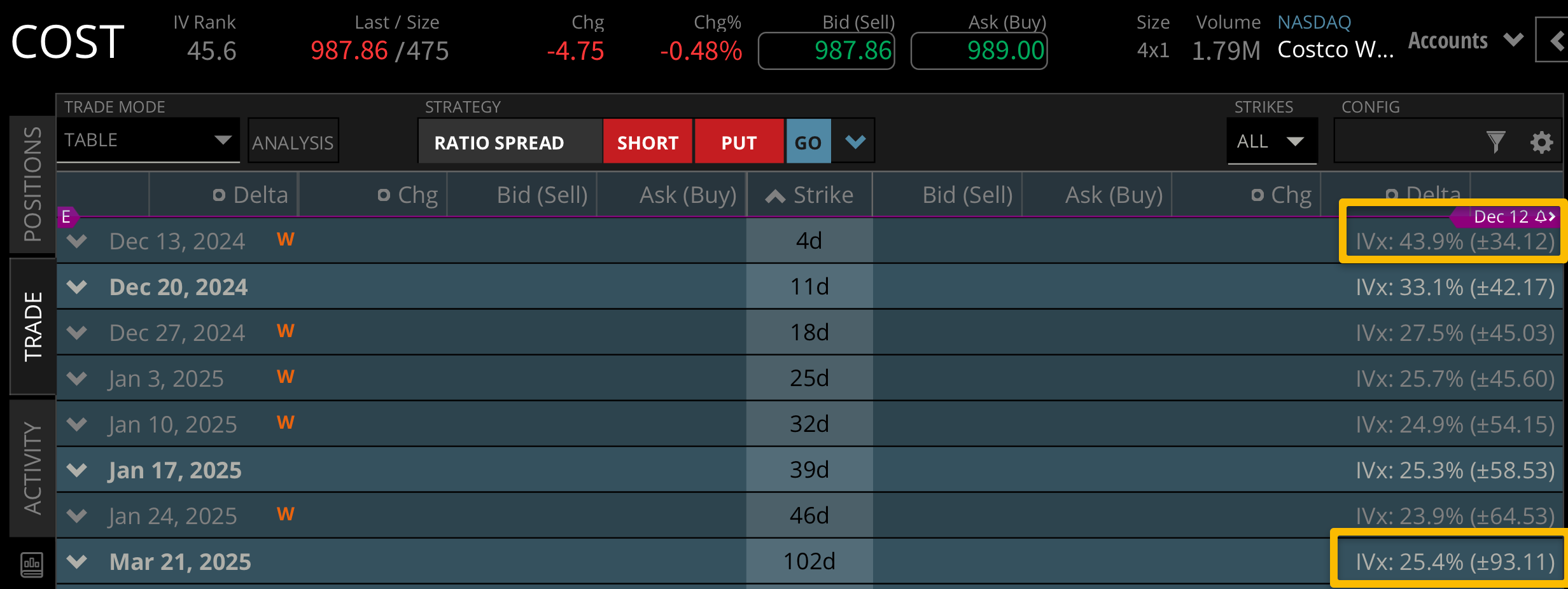
Task: Switch to the Positions tab
Action: (x=32, y=184)
